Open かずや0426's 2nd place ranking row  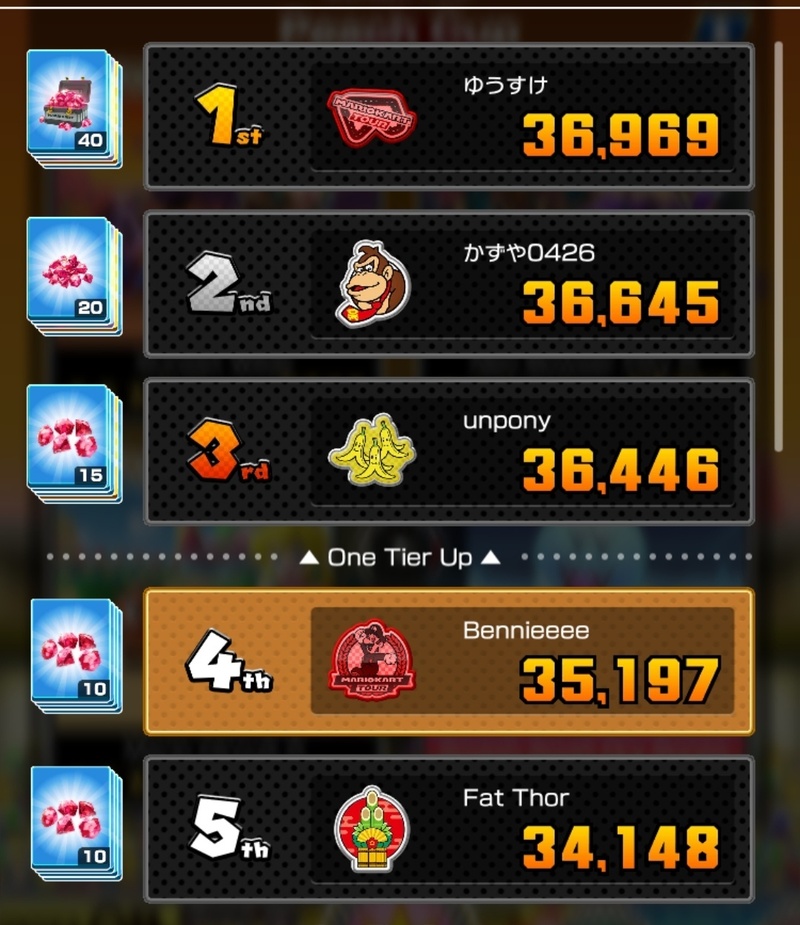(x=448, y=284)
